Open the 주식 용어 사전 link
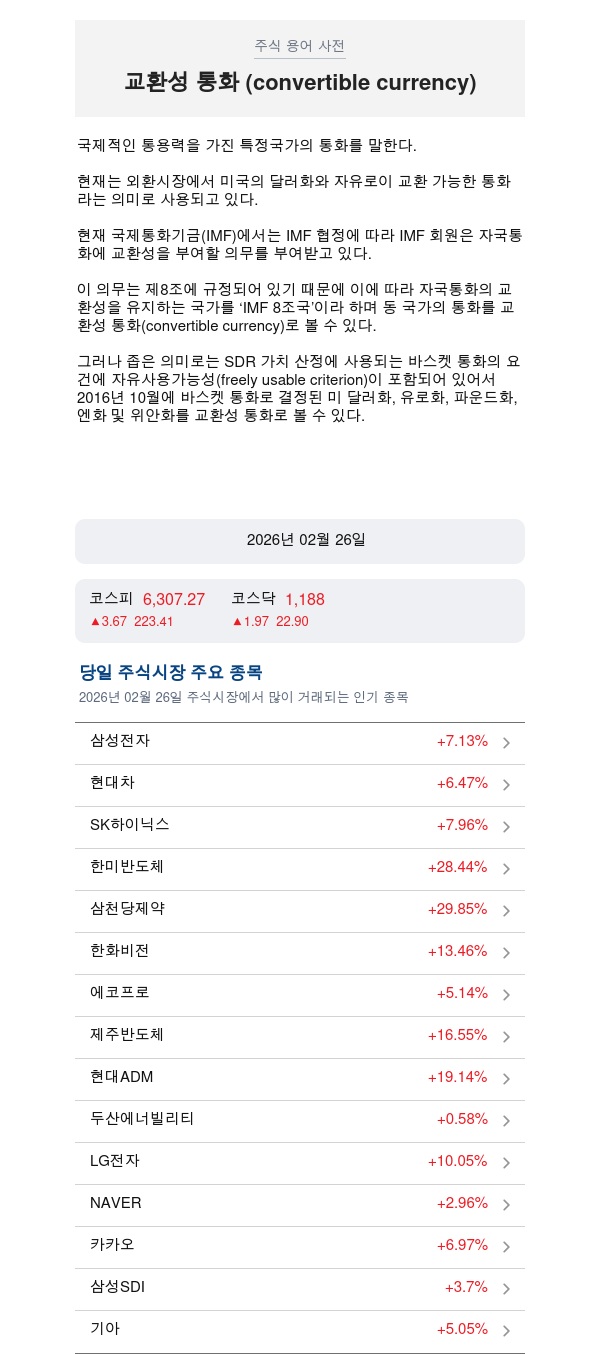Viewport: 600px width, 1354px height. point(299,46)
